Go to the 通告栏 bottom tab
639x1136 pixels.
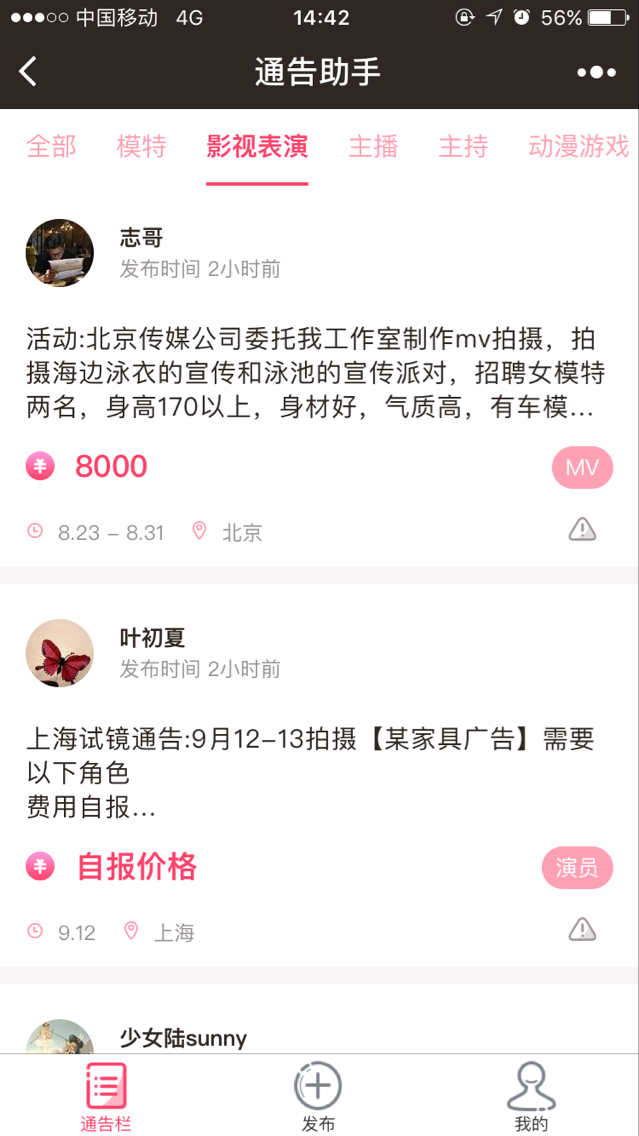(x=106, y=1097)
